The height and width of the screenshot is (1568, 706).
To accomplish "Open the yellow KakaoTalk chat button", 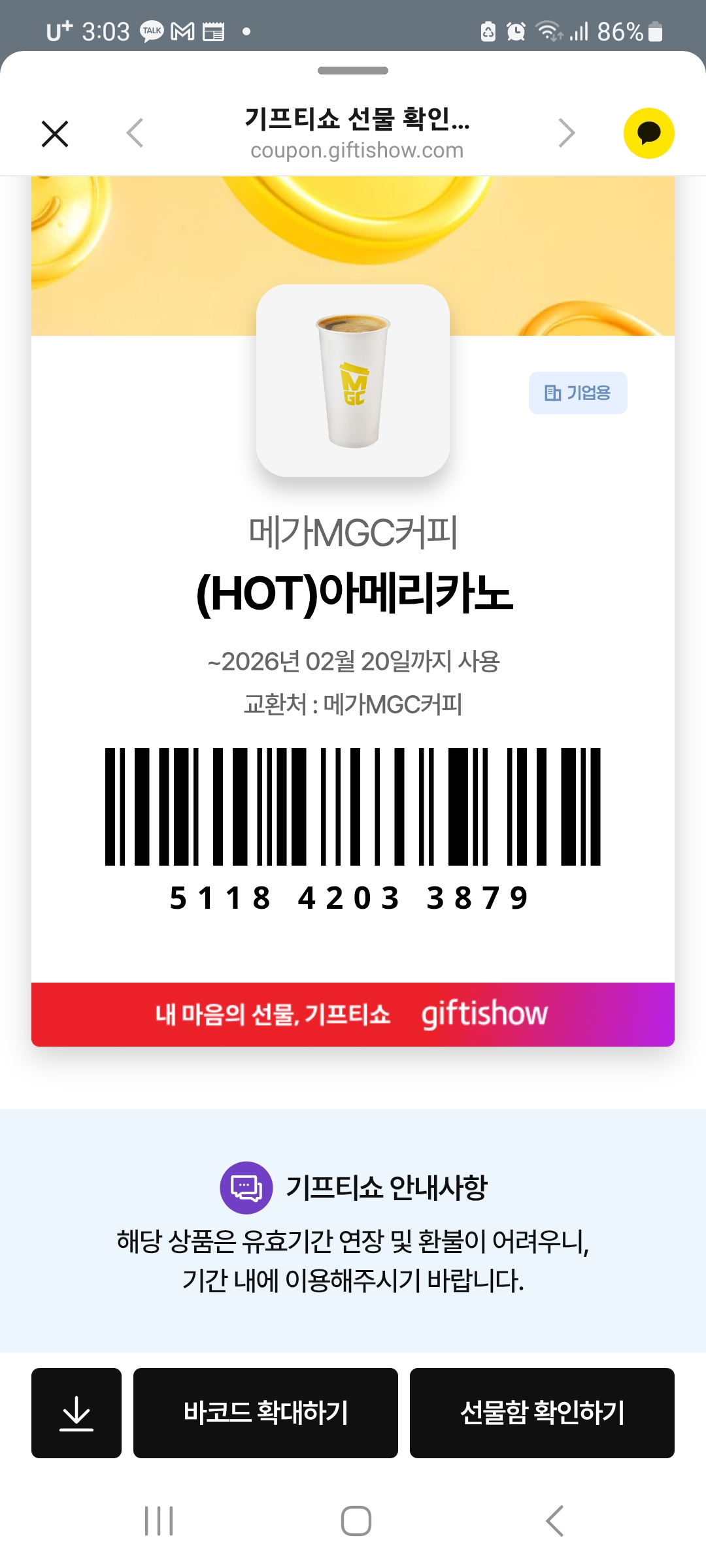I will [648, 133].
